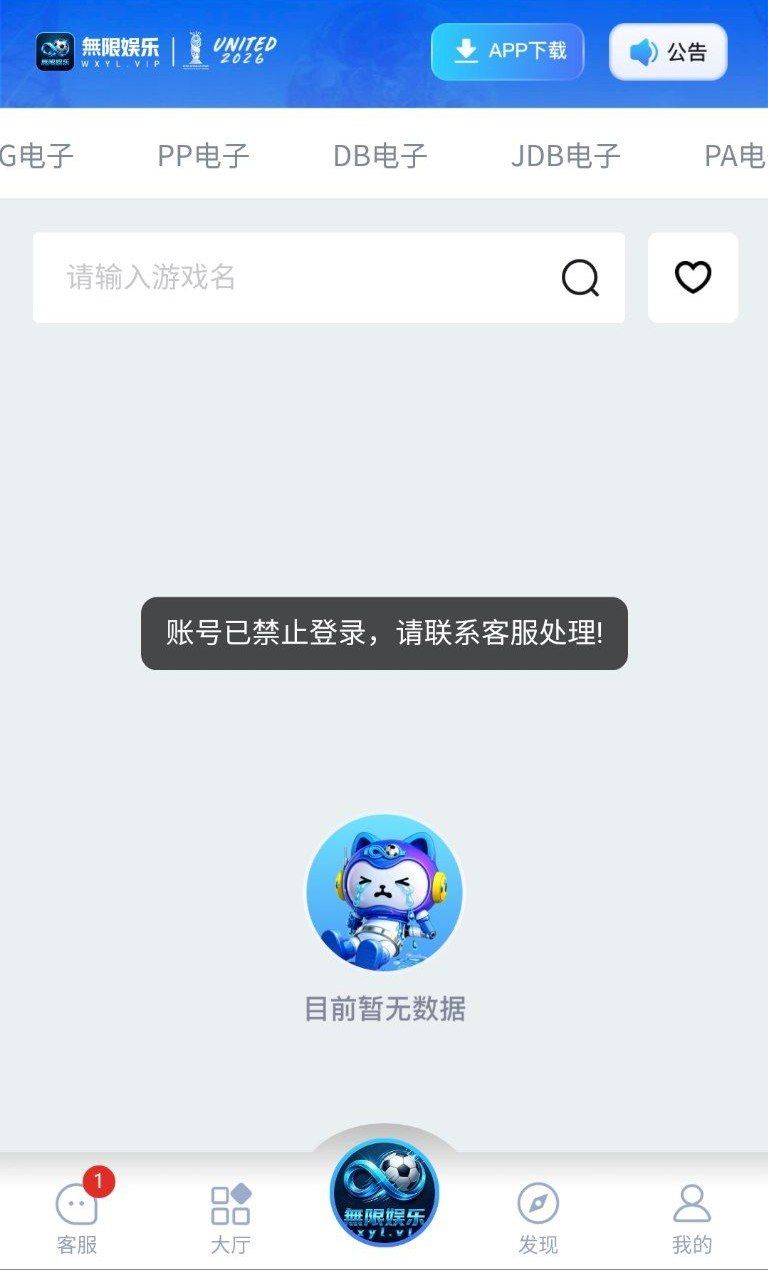
Task: Tap the center 無限娱乐 home button
Action: [384, 1192]
